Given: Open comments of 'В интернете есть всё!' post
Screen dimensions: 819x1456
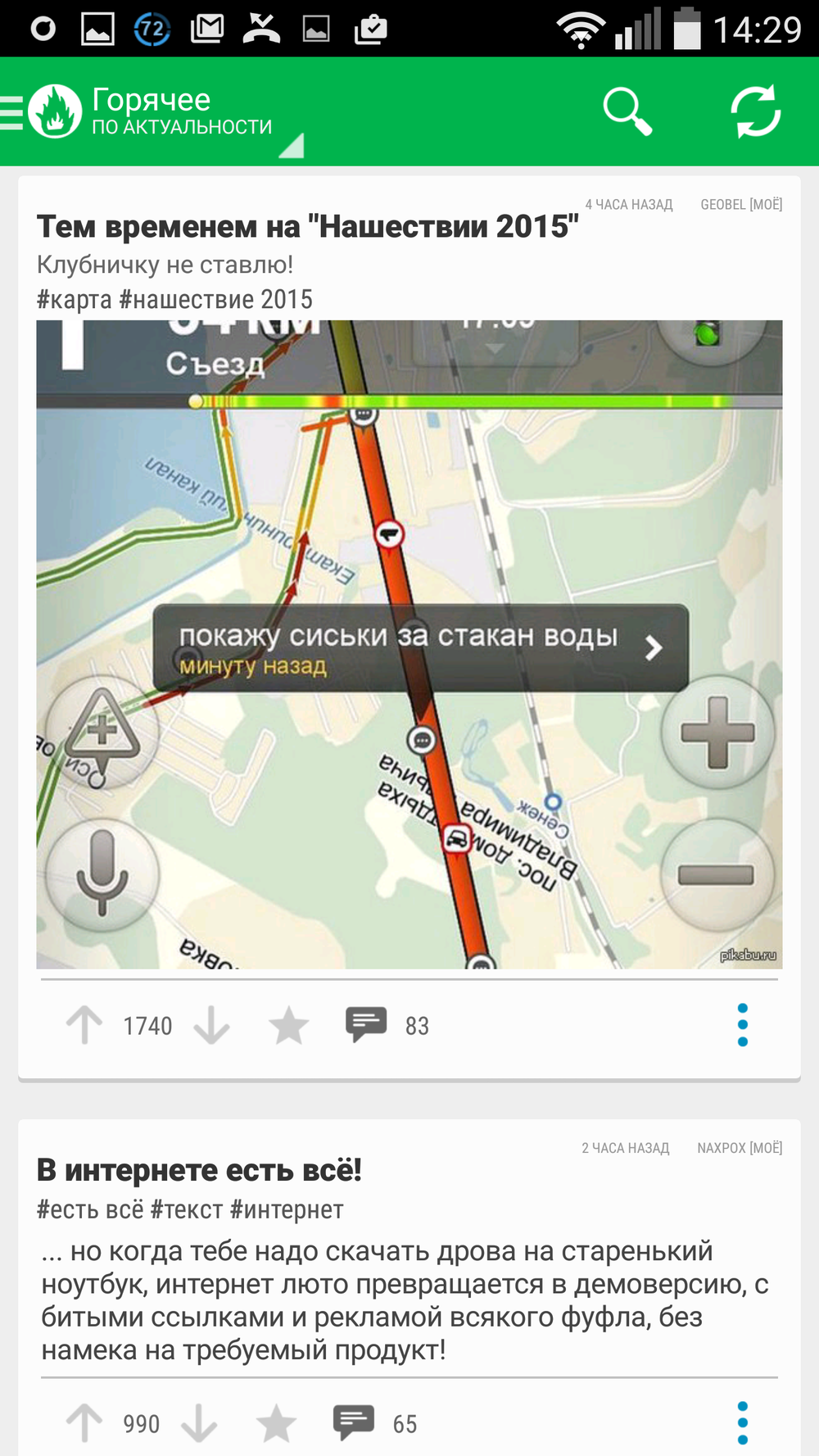Looking at the screenshot, I should point(354,1423).
